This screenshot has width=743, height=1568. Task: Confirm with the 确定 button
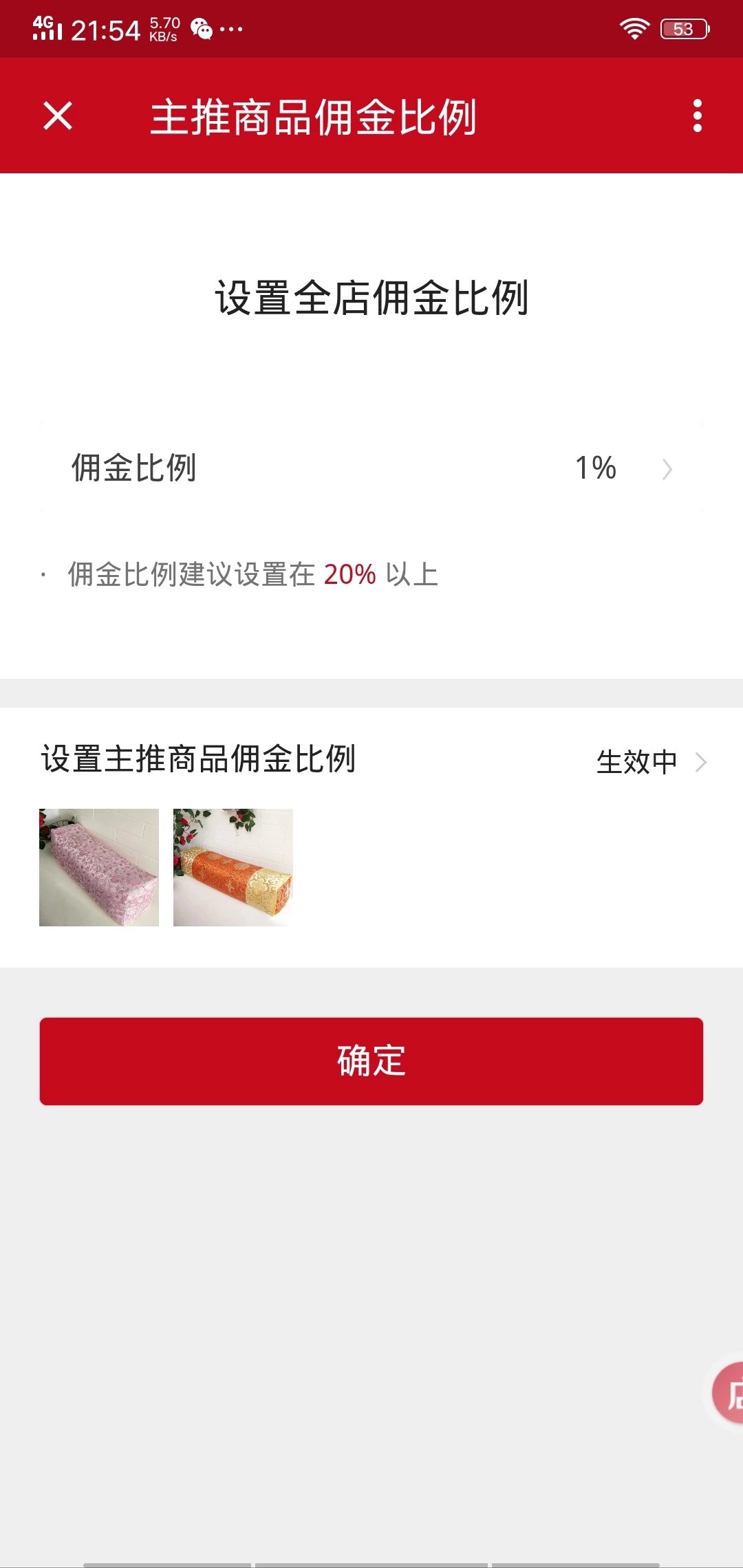click(x=371, y=1061)
